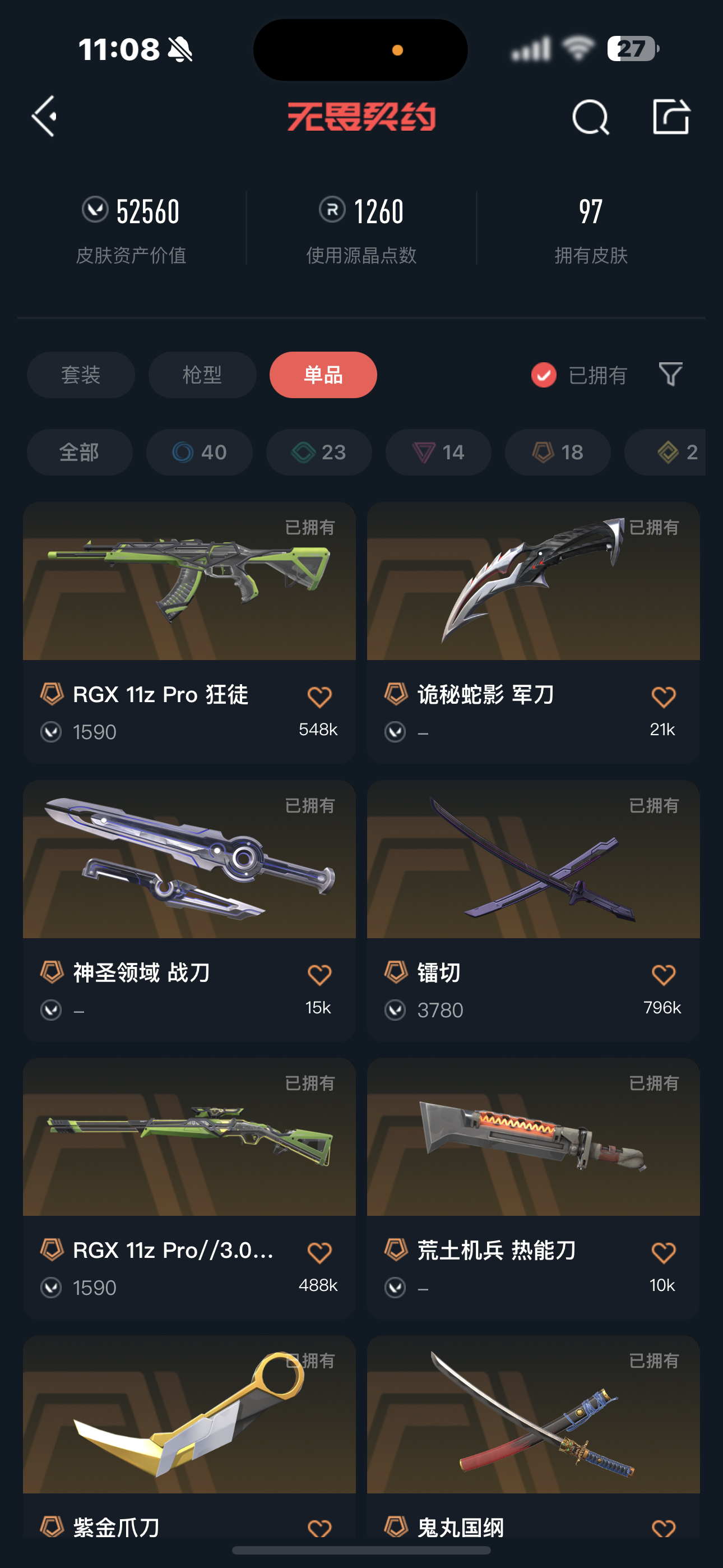Switch to the 套装 tab
Viewport: 723px width, 1568px height.
click(81, 375)
